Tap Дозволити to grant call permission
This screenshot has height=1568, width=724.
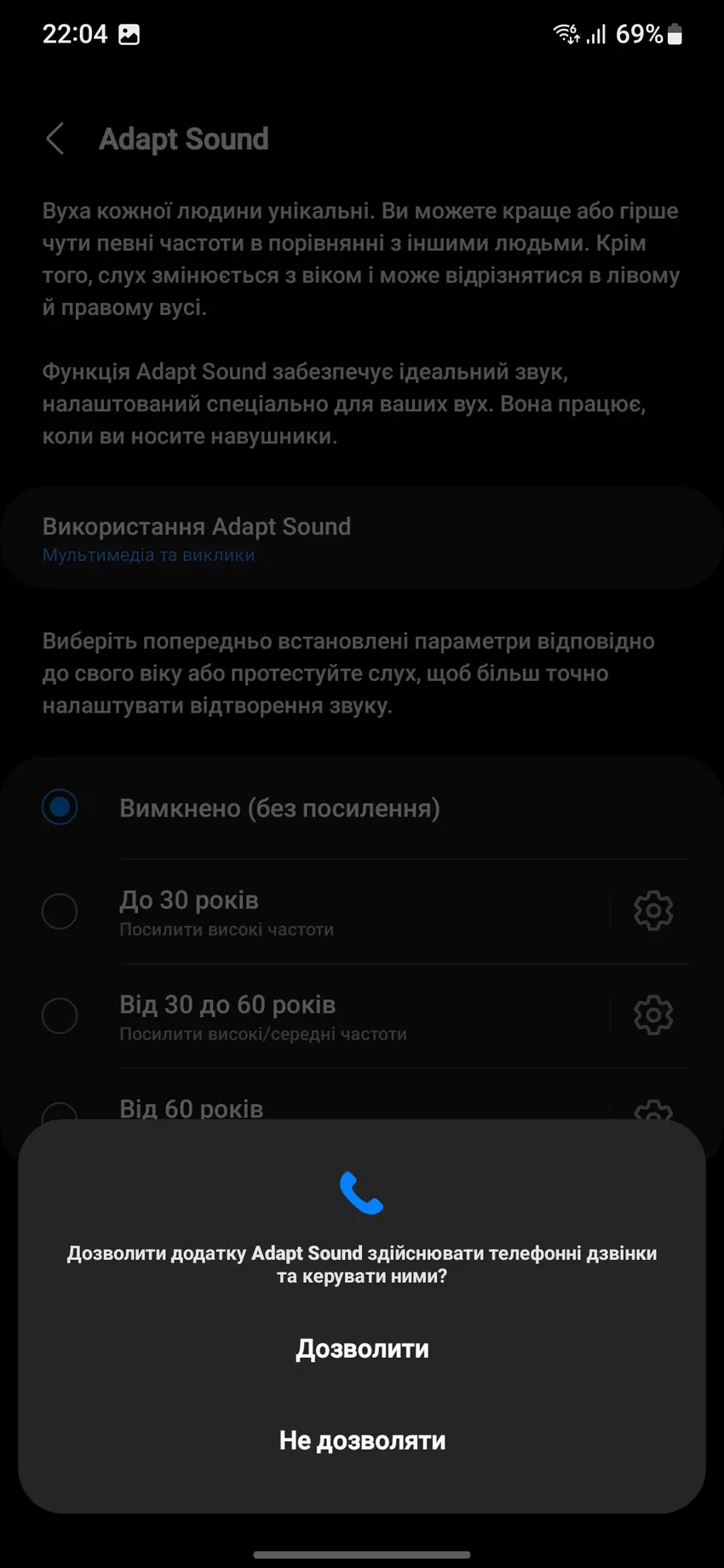pos(362,1348)
